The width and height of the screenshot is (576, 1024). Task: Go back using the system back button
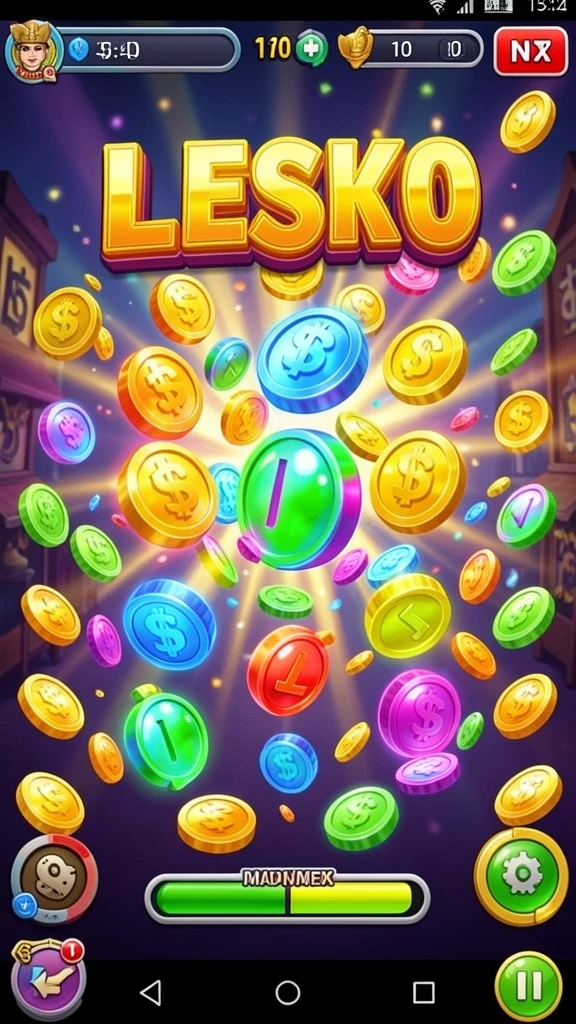click(x=151, y=993)
